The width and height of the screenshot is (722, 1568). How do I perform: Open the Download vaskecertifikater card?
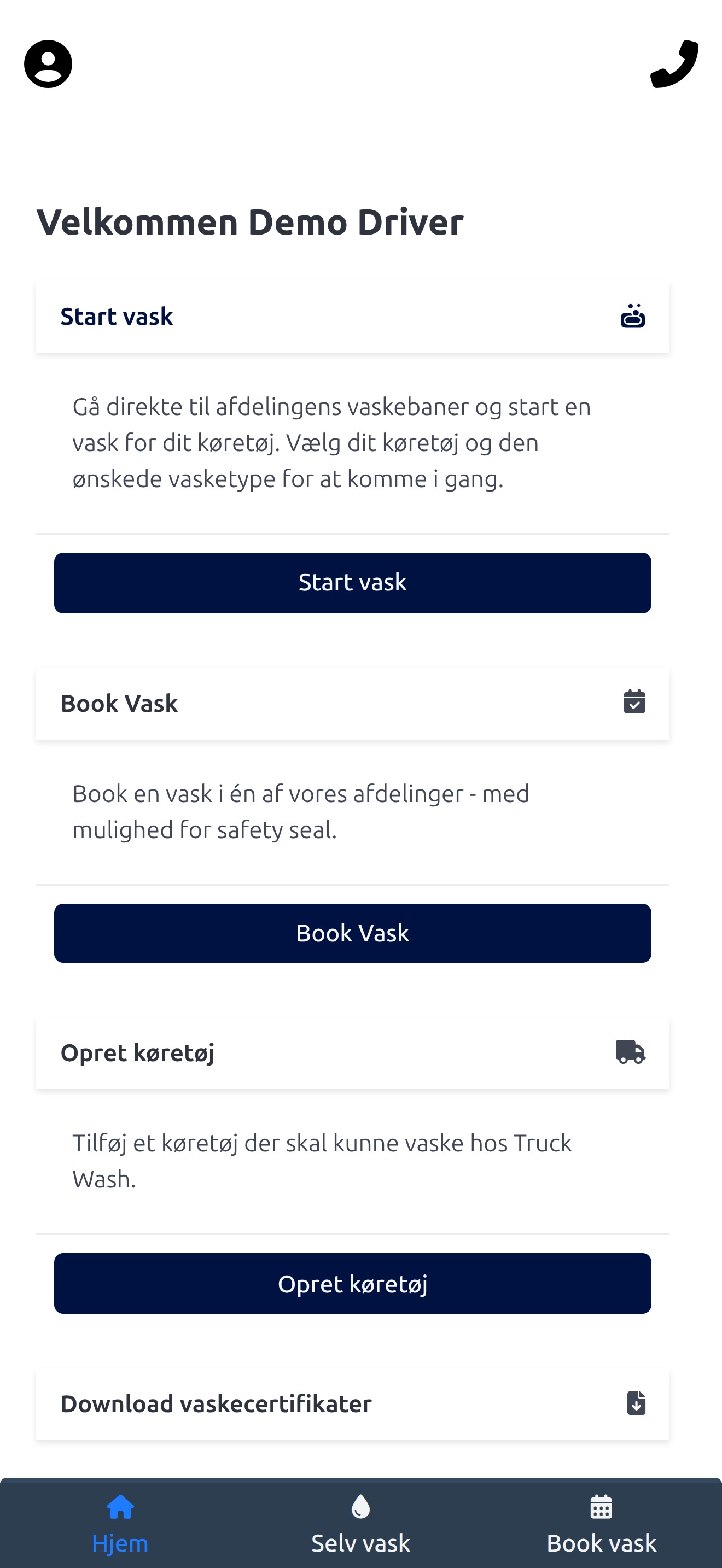tap(352, 1405)
